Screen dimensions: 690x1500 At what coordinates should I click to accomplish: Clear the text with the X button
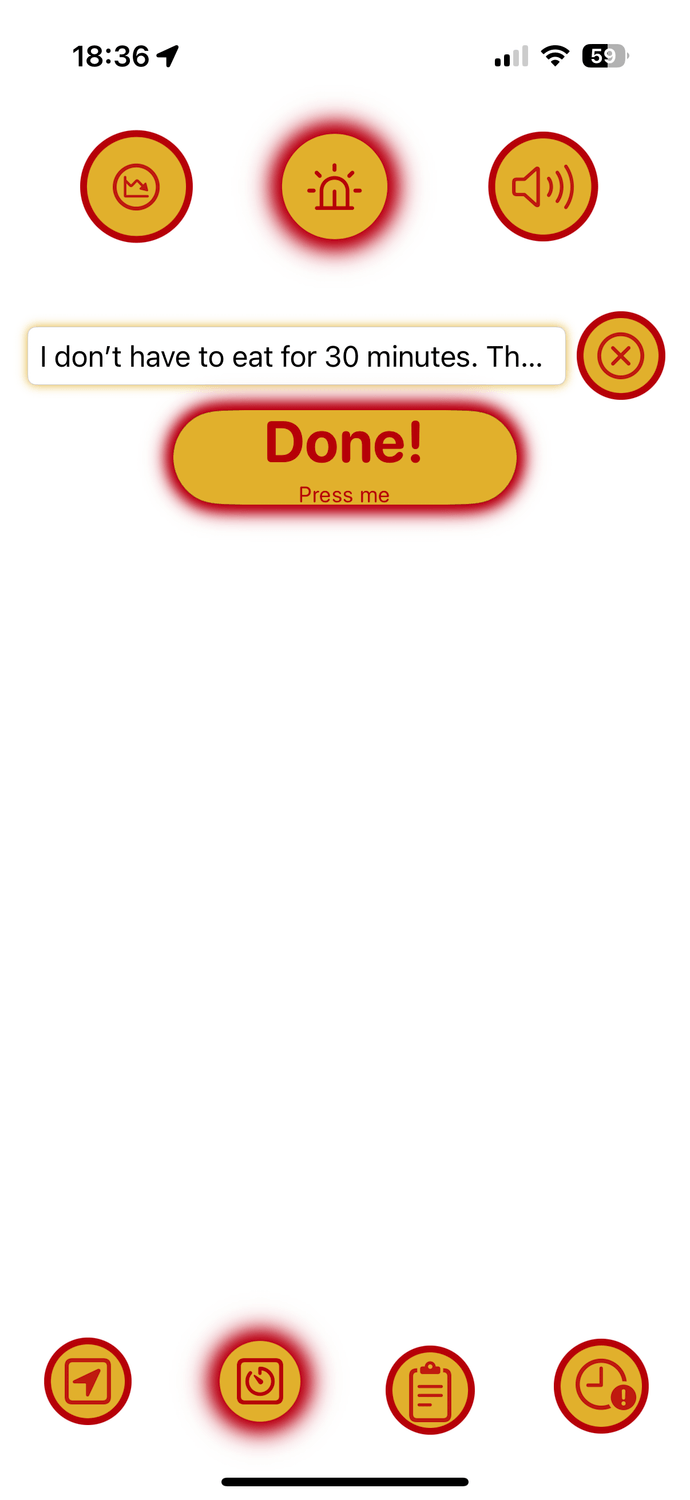(621, 356)
